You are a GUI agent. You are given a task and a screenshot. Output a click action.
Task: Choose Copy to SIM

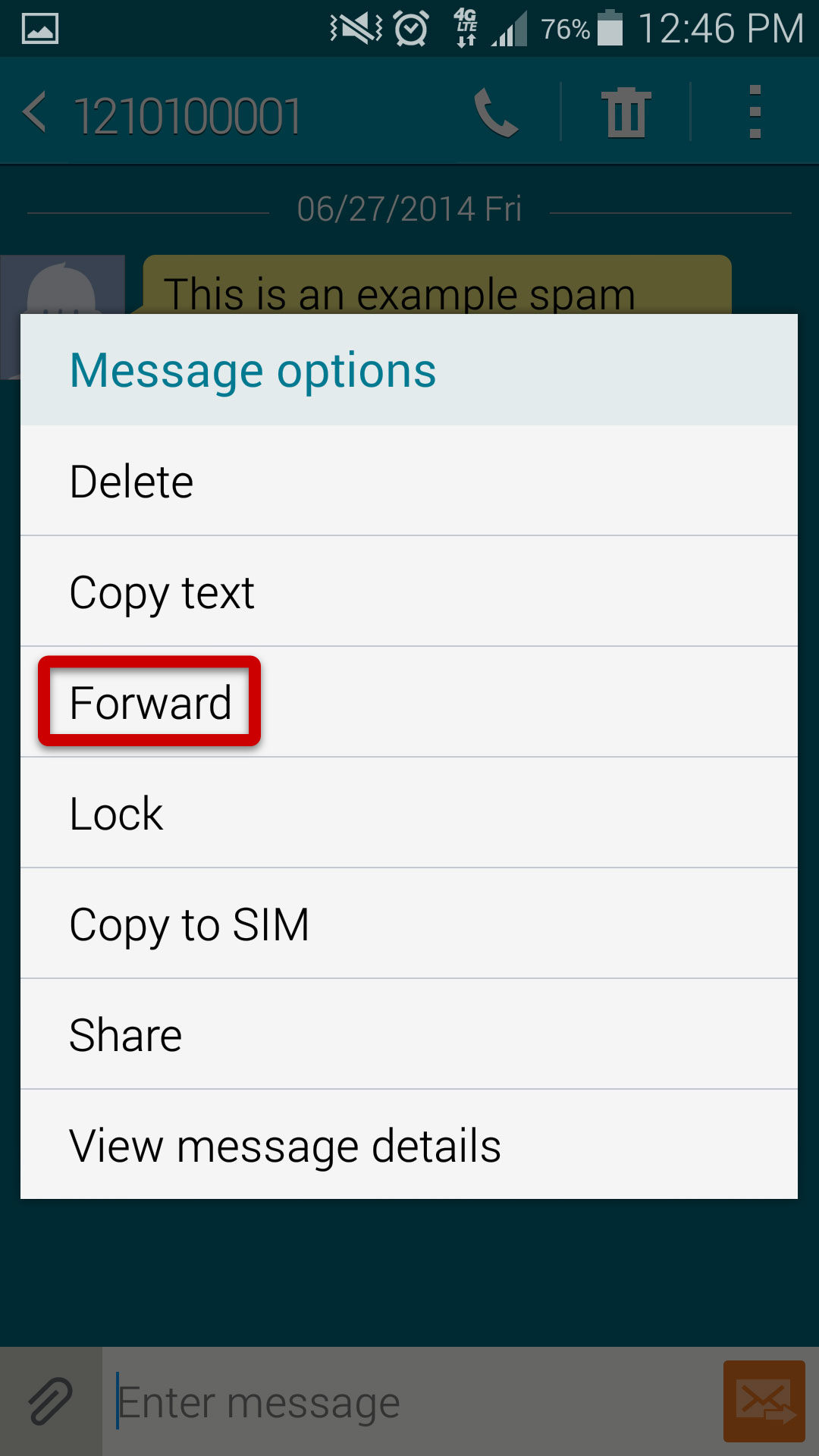(x=409, y=924)
